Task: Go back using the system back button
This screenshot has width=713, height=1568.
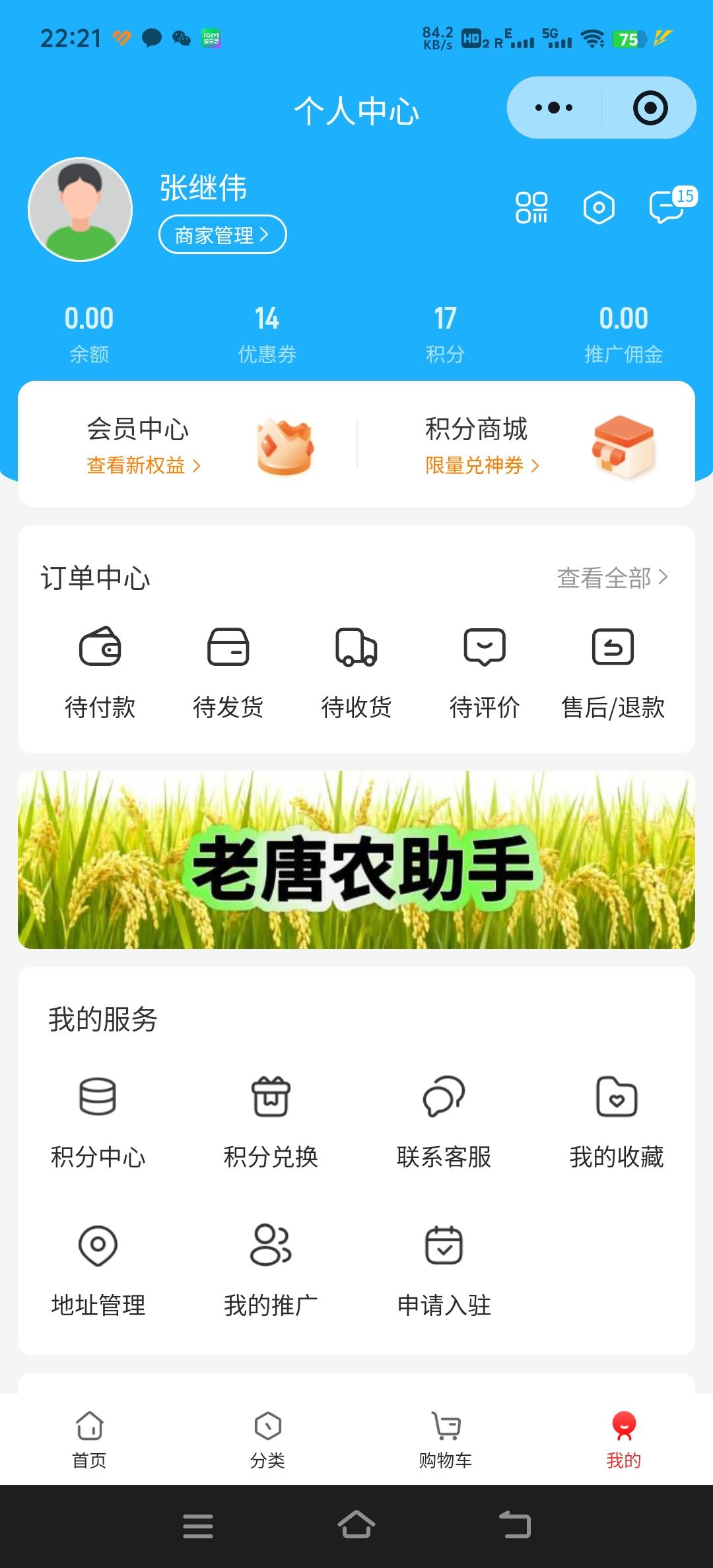Action: [515, 1525]
